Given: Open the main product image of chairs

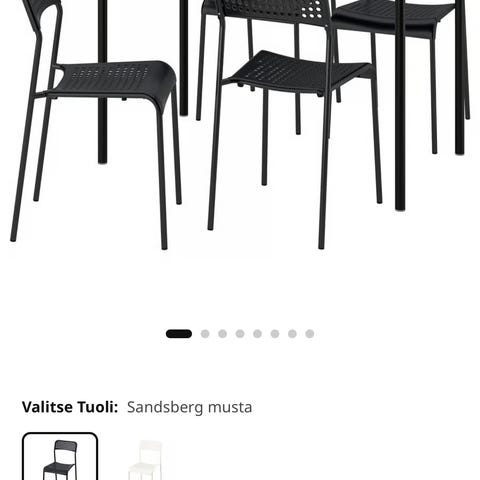Looking at the screenshot, I should 240,127.
